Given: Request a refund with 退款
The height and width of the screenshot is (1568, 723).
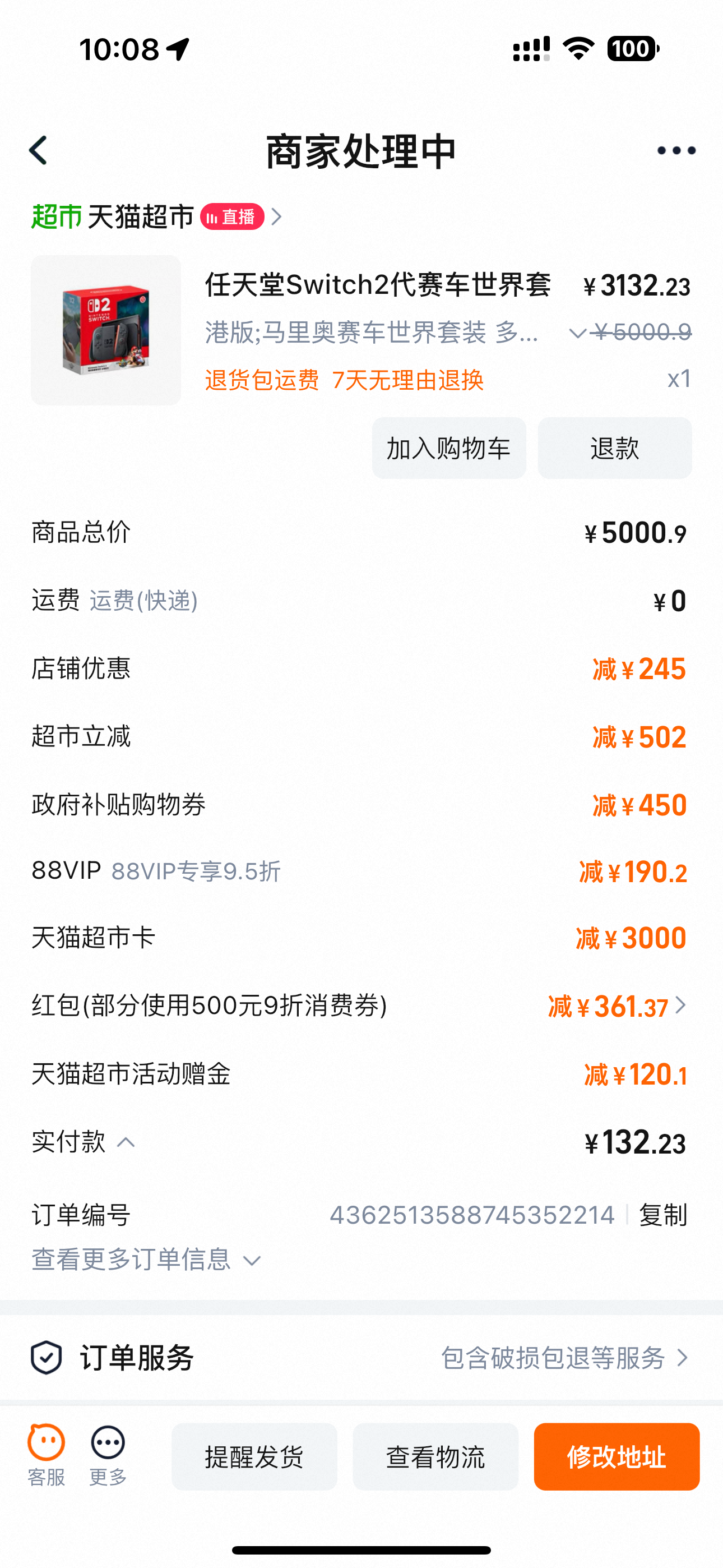Looking at the screenshot, I should 615,448.
